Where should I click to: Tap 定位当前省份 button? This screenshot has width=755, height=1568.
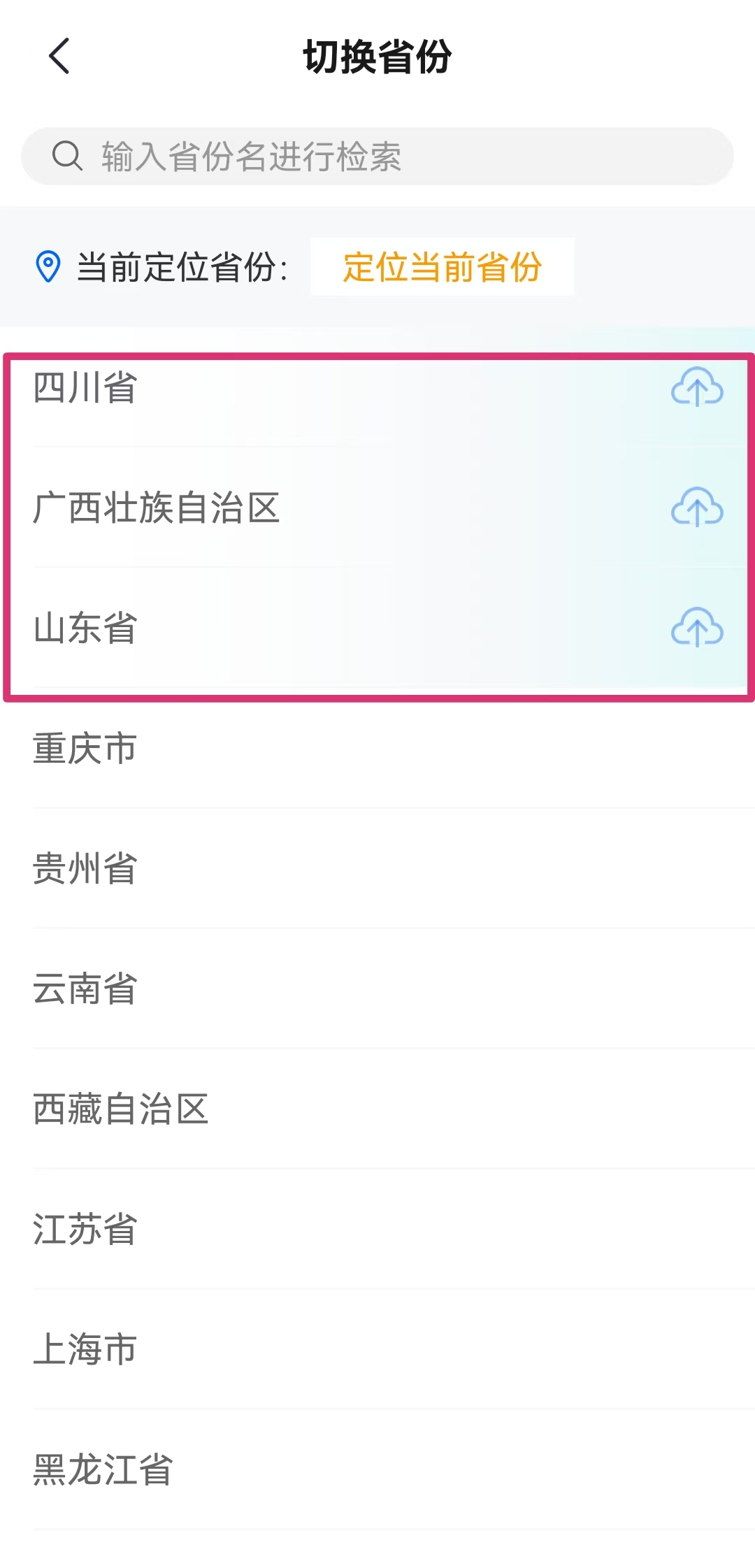442,267
